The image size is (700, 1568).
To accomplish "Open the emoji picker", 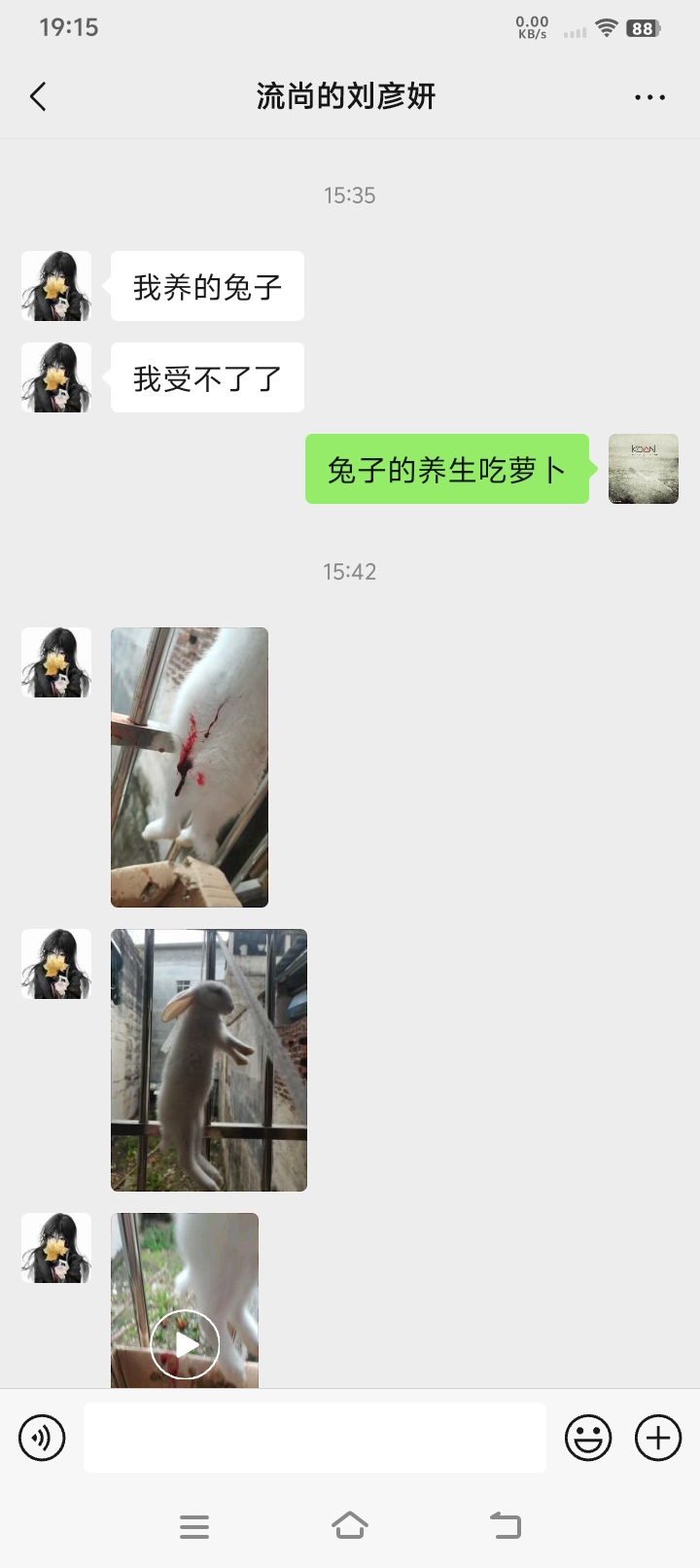I will [x=588, y=1437].
